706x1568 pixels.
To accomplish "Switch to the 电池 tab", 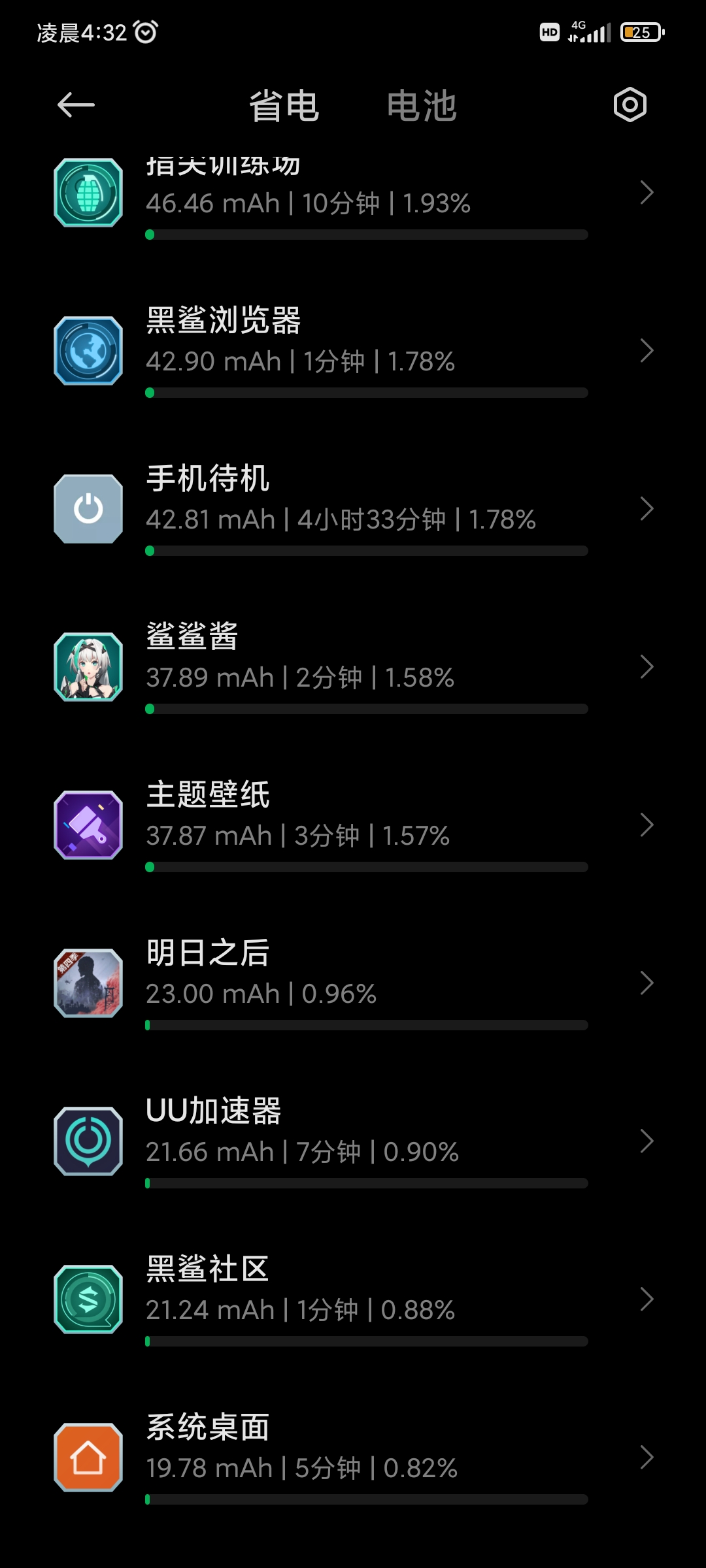I will point(422,106).
